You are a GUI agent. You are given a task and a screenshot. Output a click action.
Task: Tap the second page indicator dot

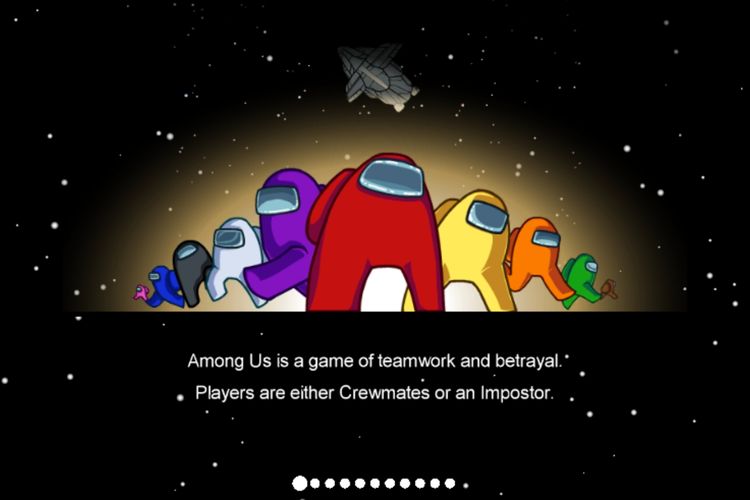click(x=315, y=483)
